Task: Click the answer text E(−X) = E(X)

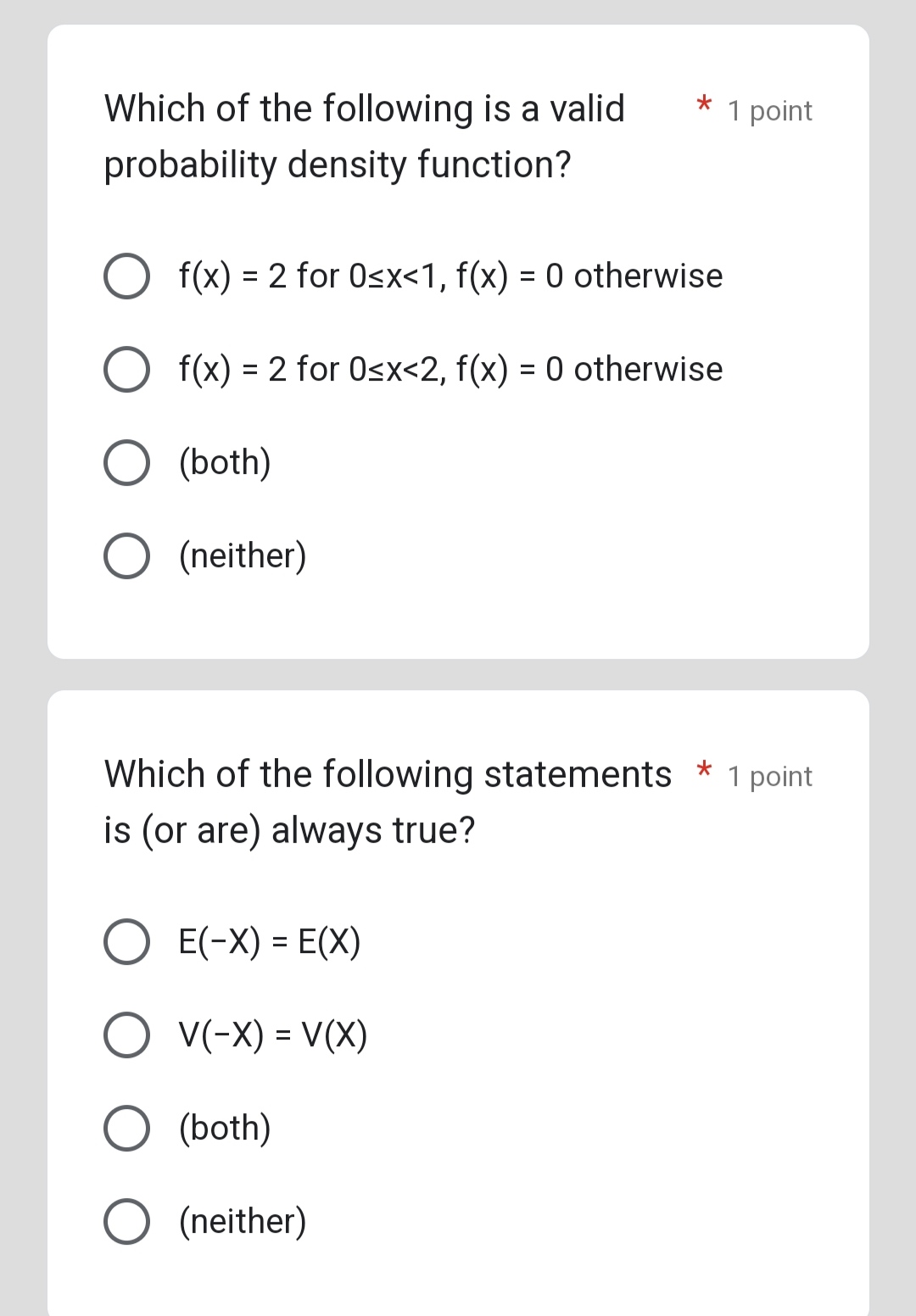Action: 269,940
